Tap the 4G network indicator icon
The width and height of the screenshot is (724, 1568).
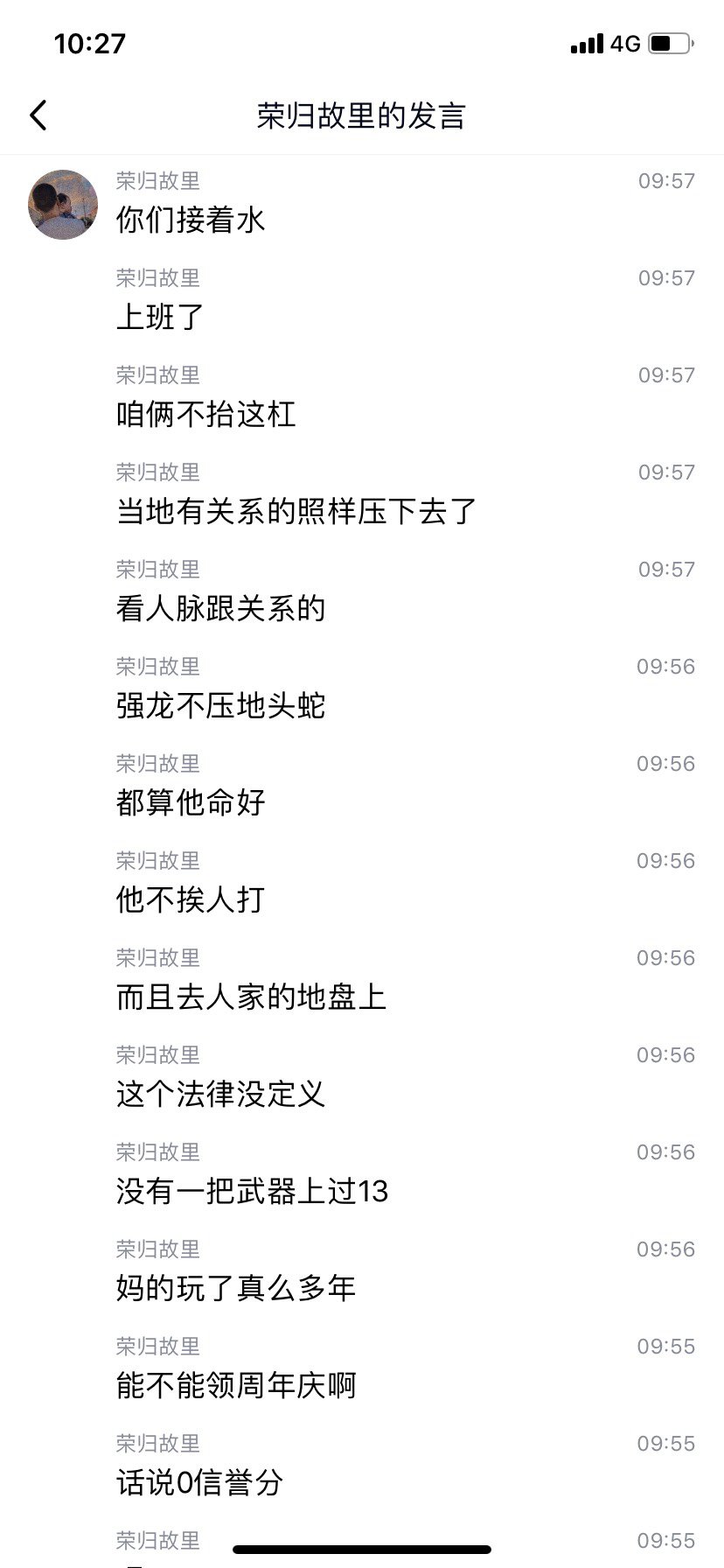(x=626, y=44)
